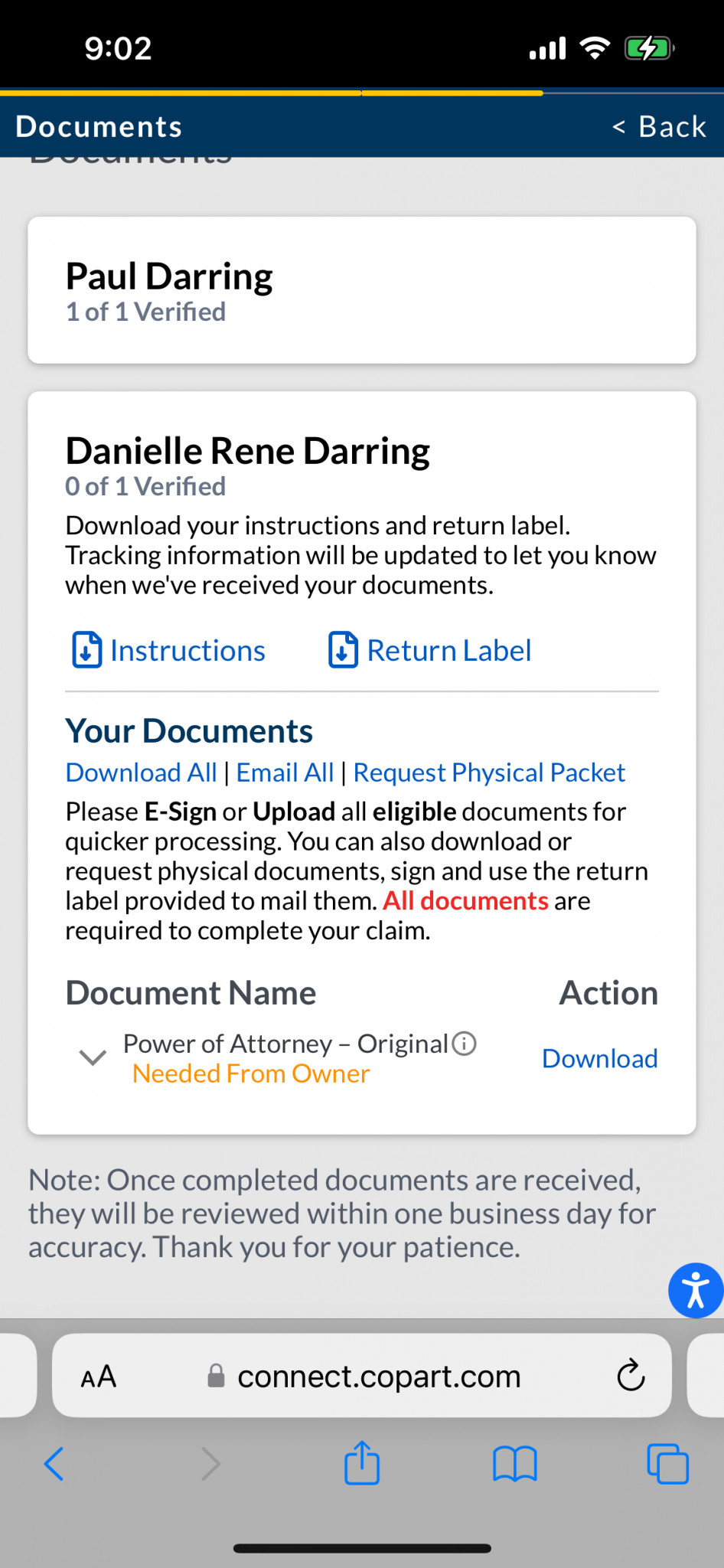This screenshot has width=724, height=1568.
Task: Tap the connect.copart.com address bar
Action: (362, 1375)
